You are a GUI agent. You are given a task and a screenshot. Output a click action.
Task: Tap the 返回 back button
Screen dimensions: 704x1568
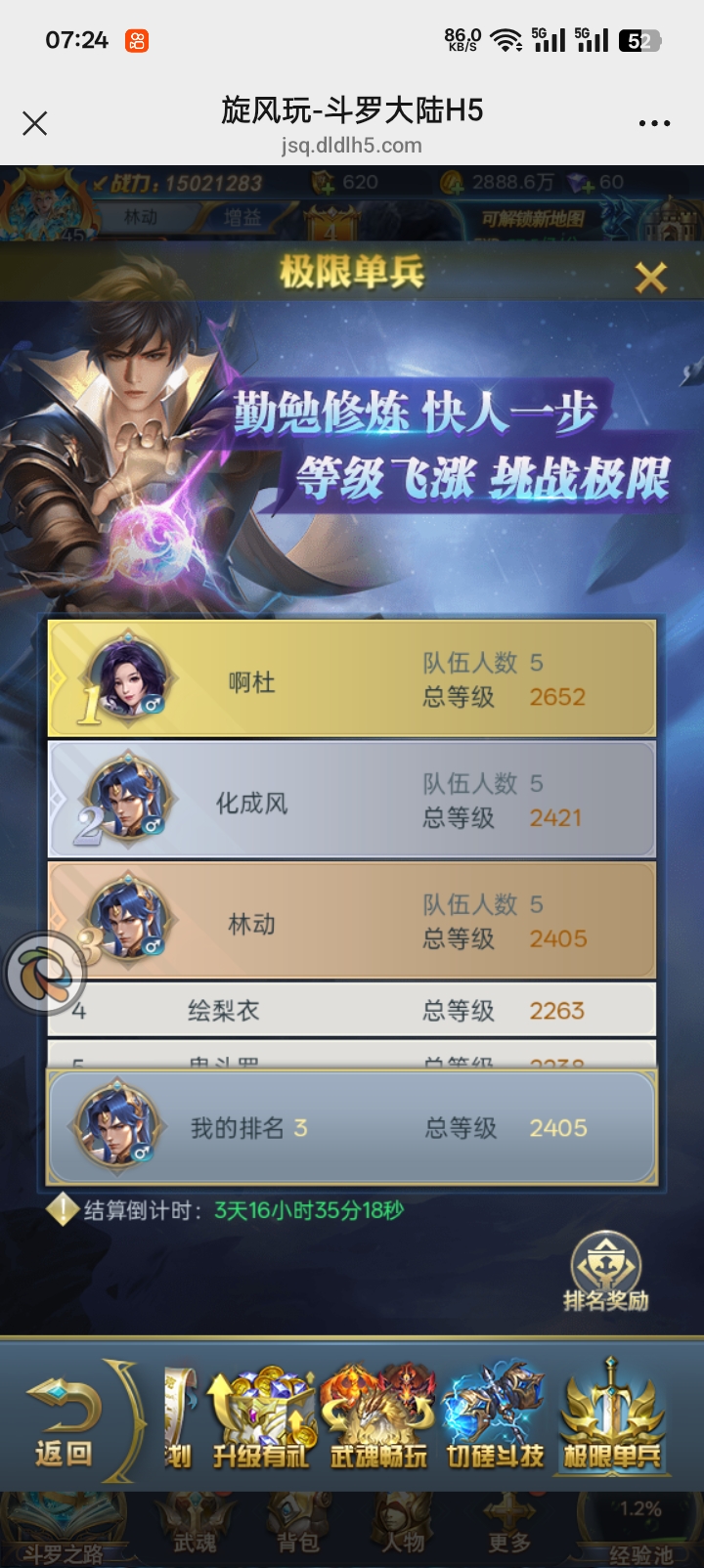click(65, 1420)
